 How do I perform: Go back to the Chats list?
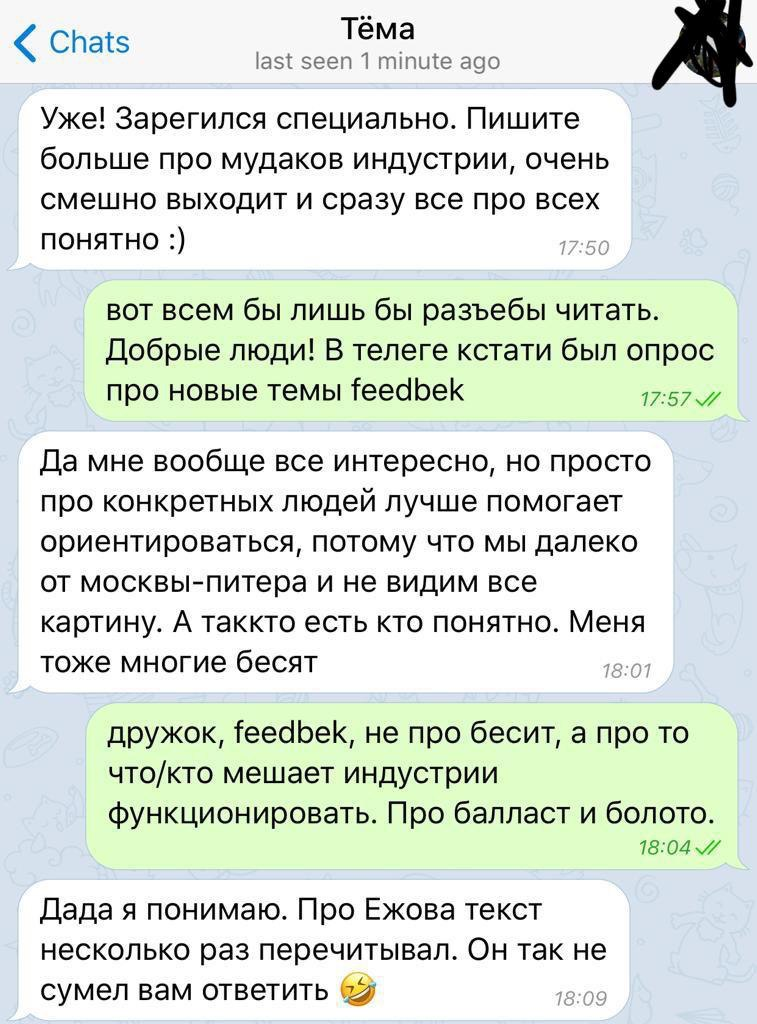(72, 42)
